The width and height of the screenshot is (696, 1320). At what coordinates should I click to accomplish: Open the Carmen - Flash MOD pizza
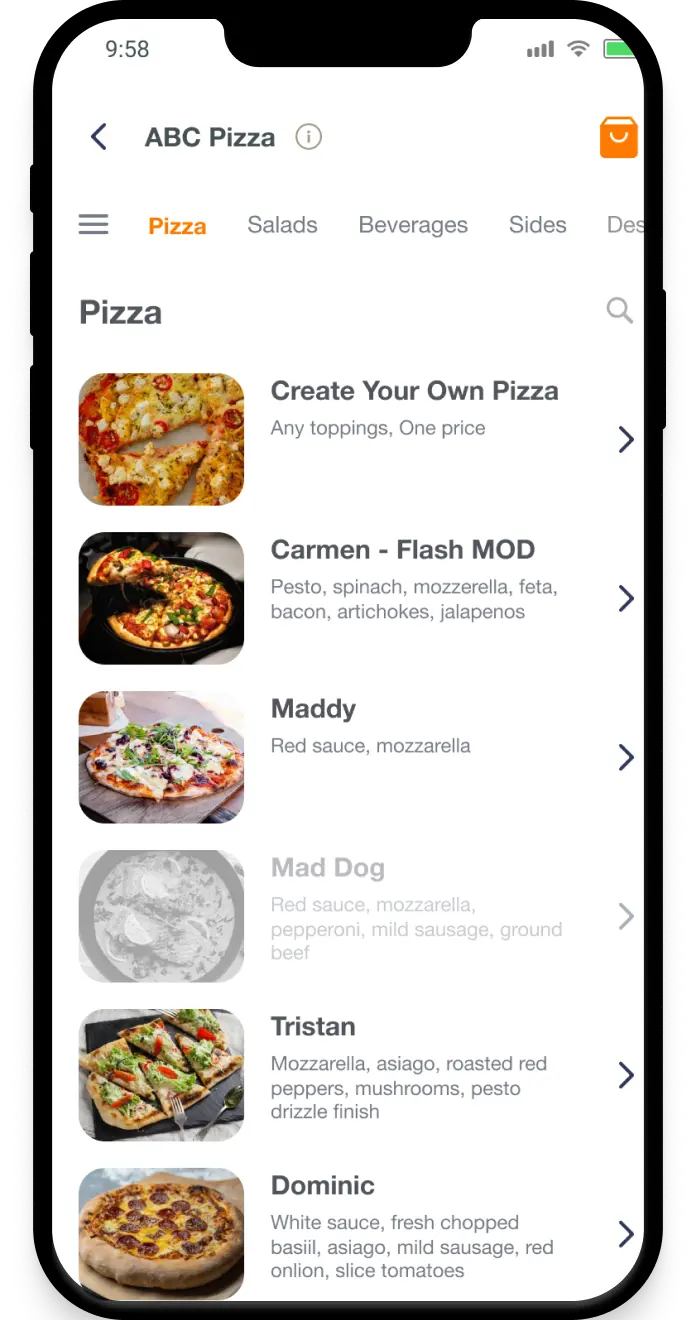(402, 550)
